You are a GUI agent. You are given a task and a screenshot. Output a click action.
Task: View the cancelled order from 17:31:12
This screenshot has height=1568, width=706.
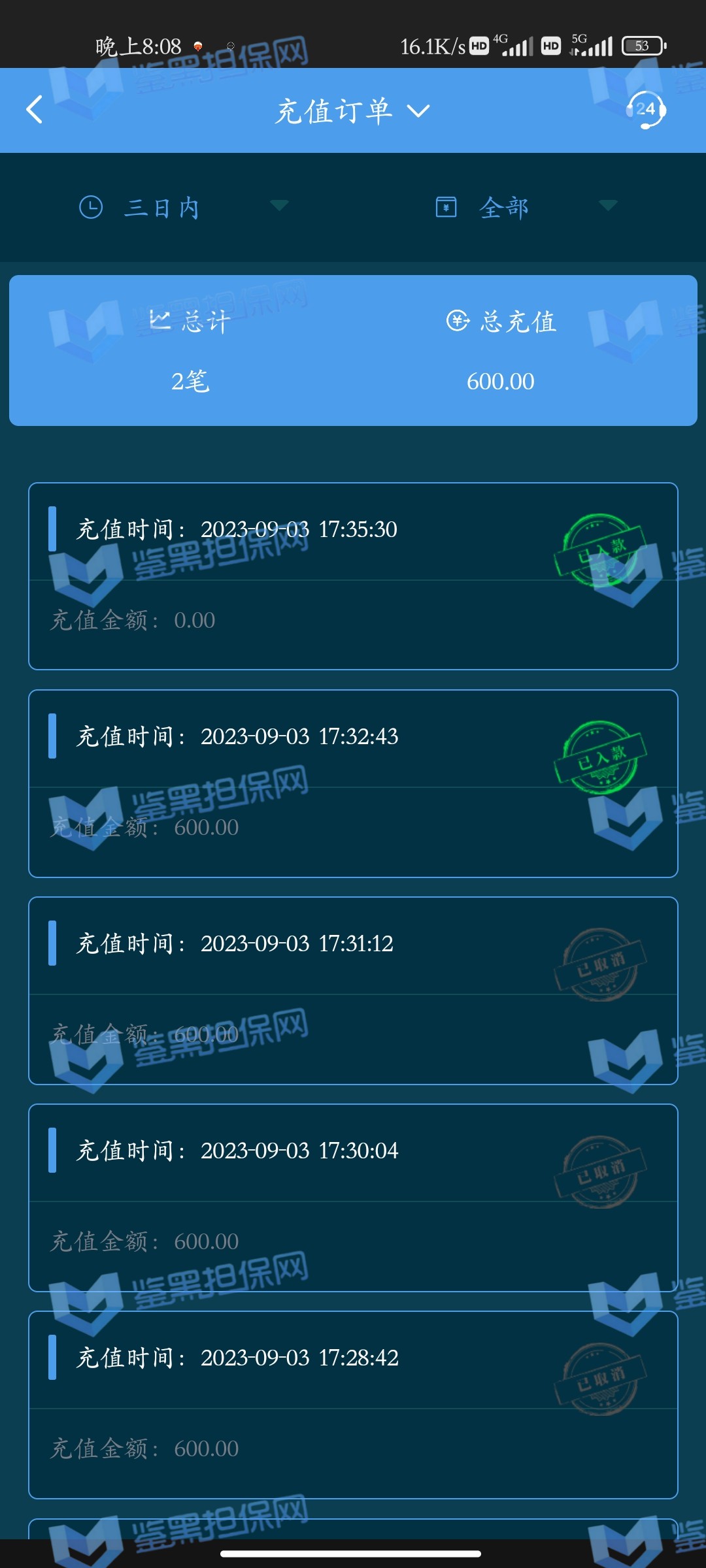point(353,990)
